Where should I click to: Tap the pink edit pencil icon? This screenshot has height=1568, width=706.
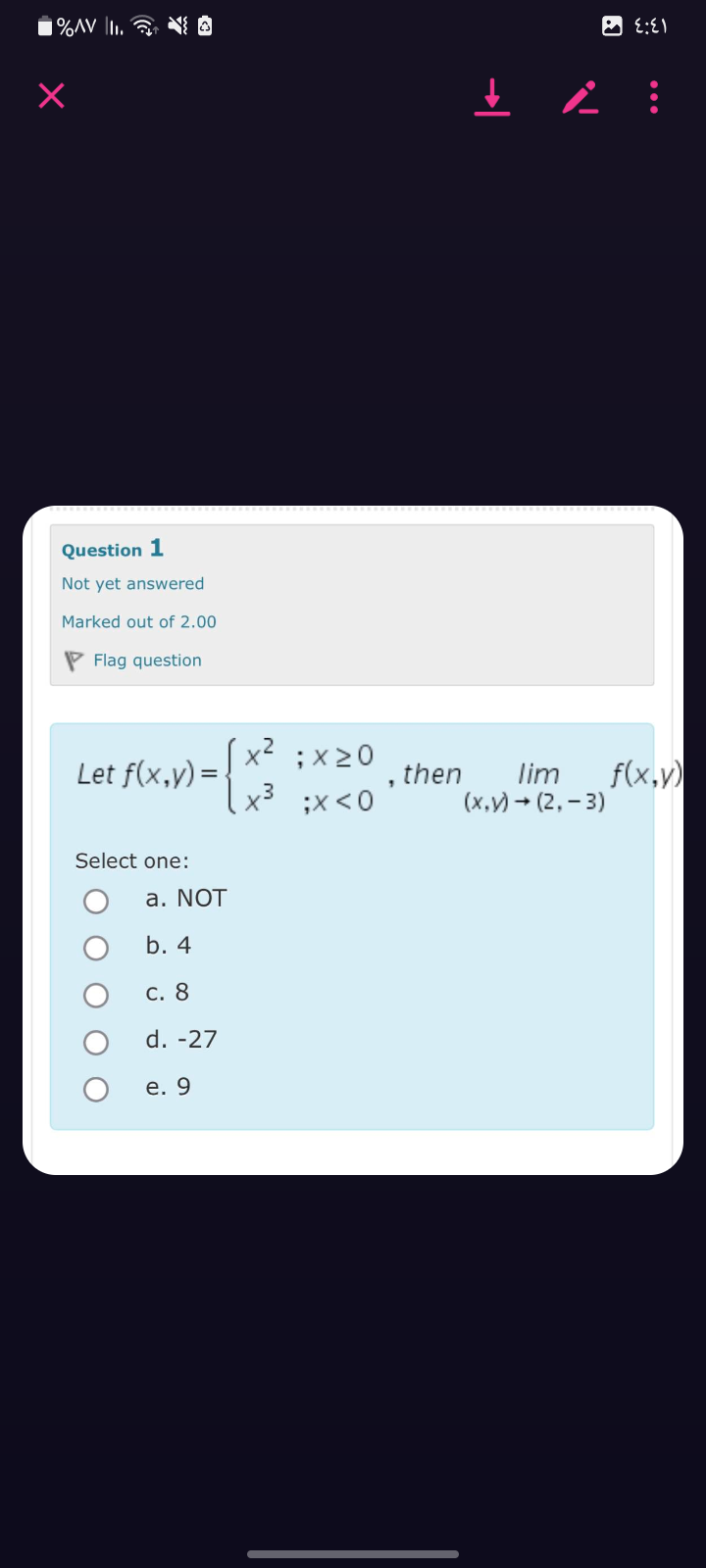point(580,98)
